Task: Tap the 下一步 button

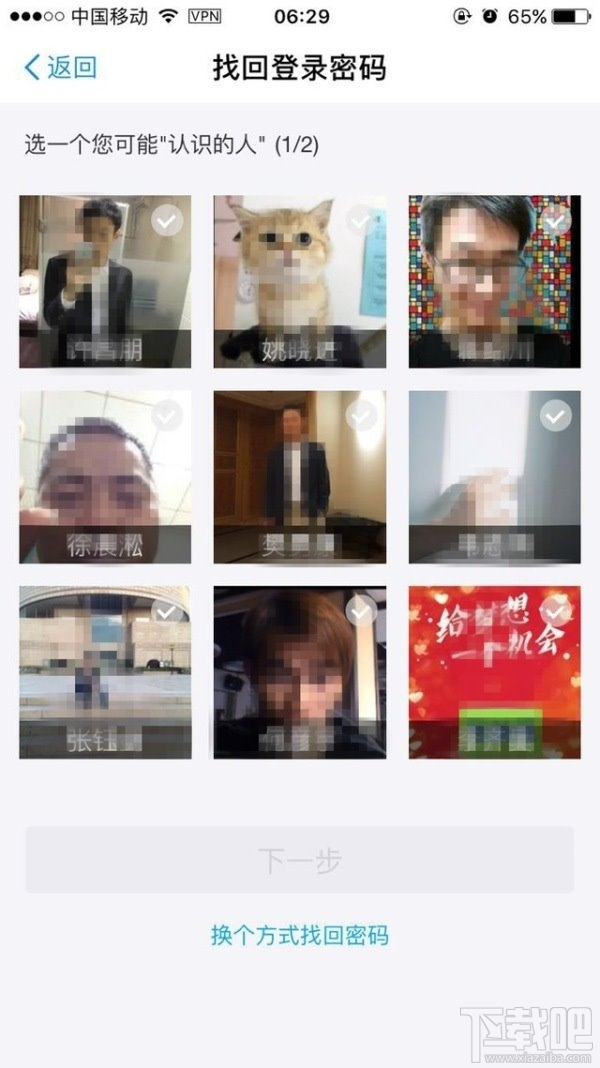Action: click(299, 860)
